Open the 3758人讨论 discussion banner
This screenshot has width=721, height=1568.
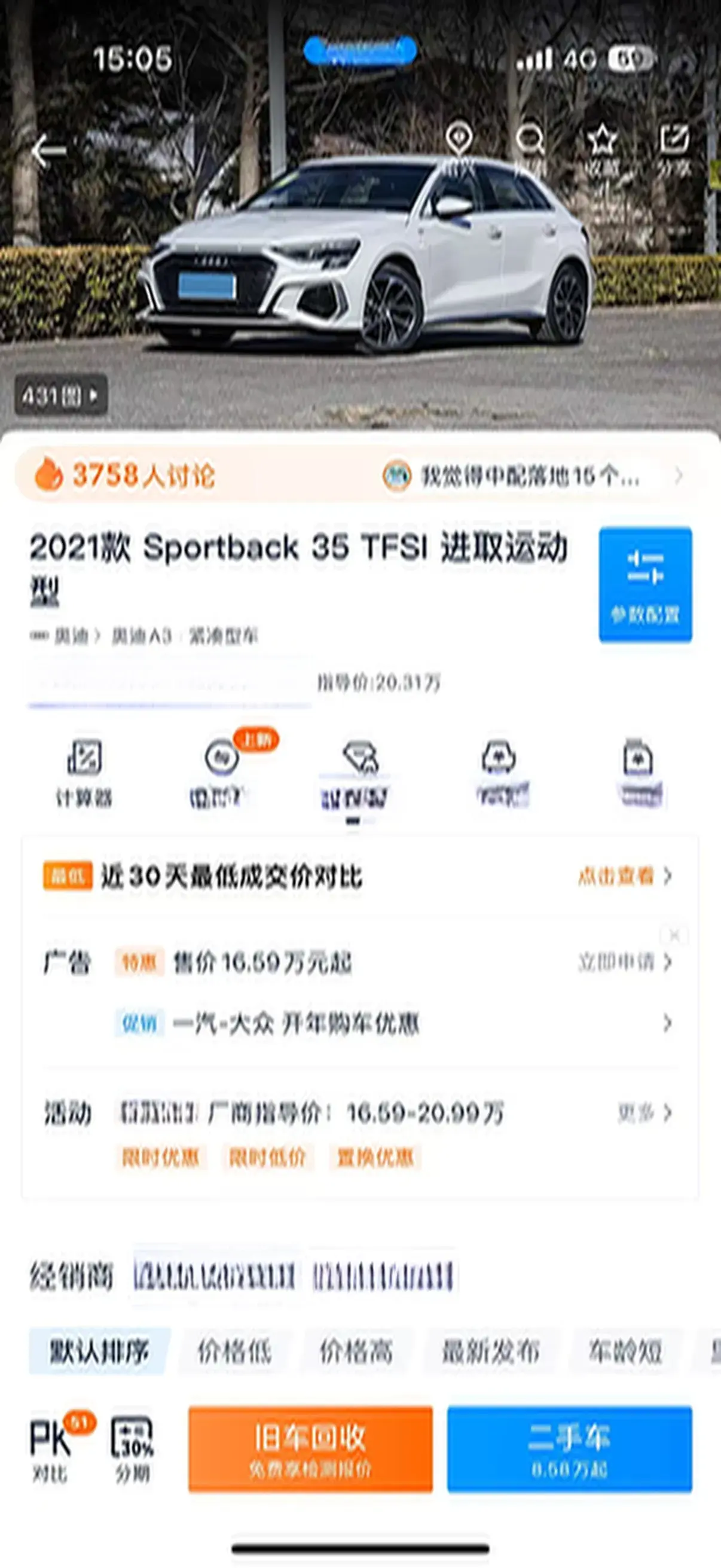pos(125,475)
